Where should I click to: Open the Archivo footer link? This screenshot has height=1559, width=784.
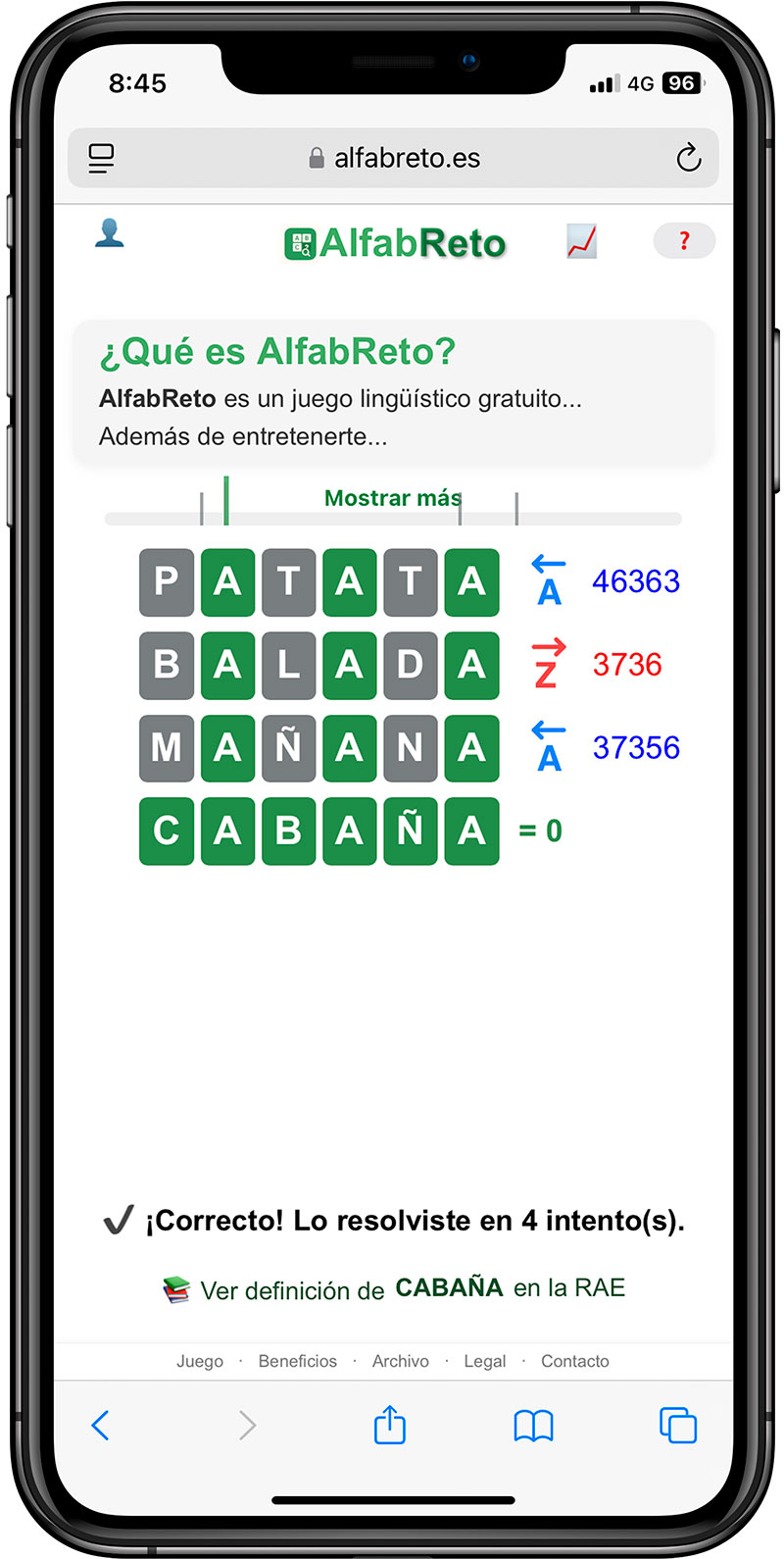(x=400, y=1361)
